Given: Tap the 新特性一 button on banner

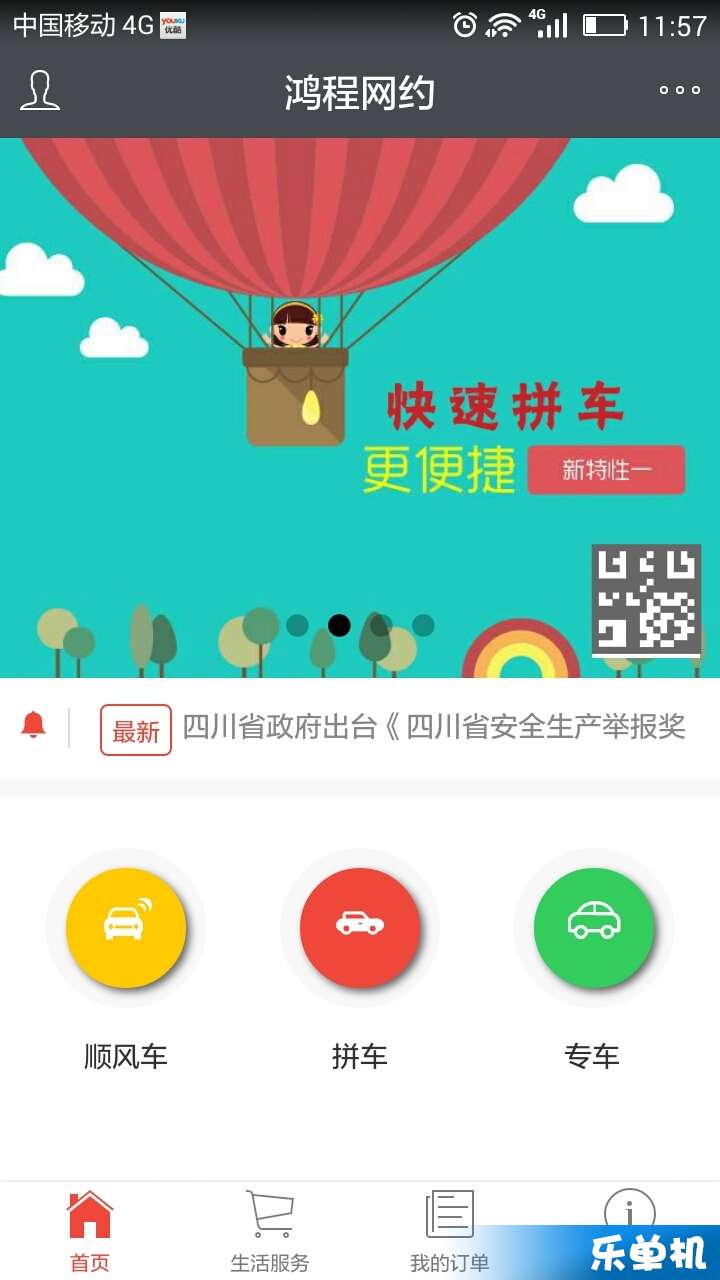Looking at the screenshot, I should tap(606, 470).
